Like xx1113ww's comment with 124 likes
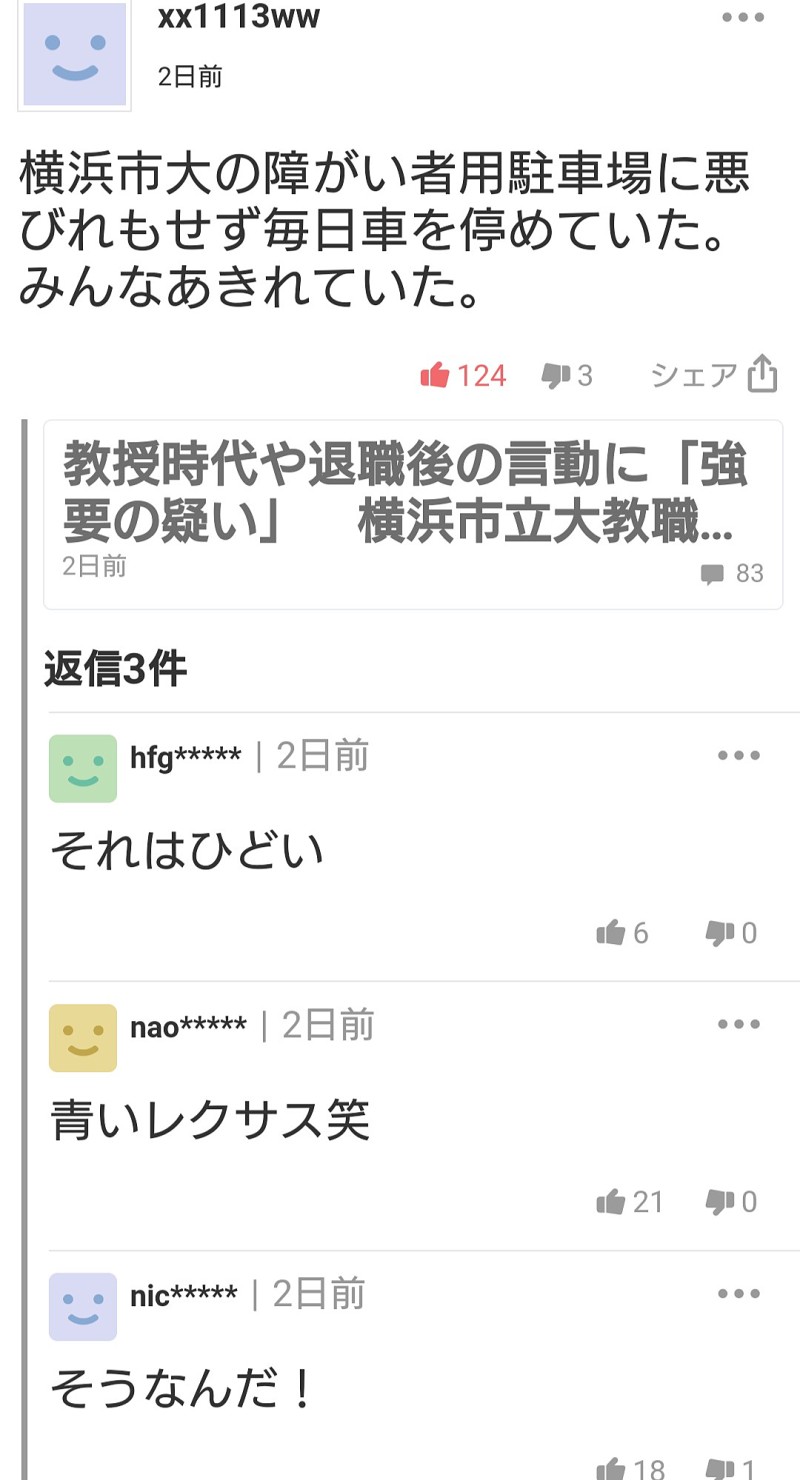 tap(464, 375)
